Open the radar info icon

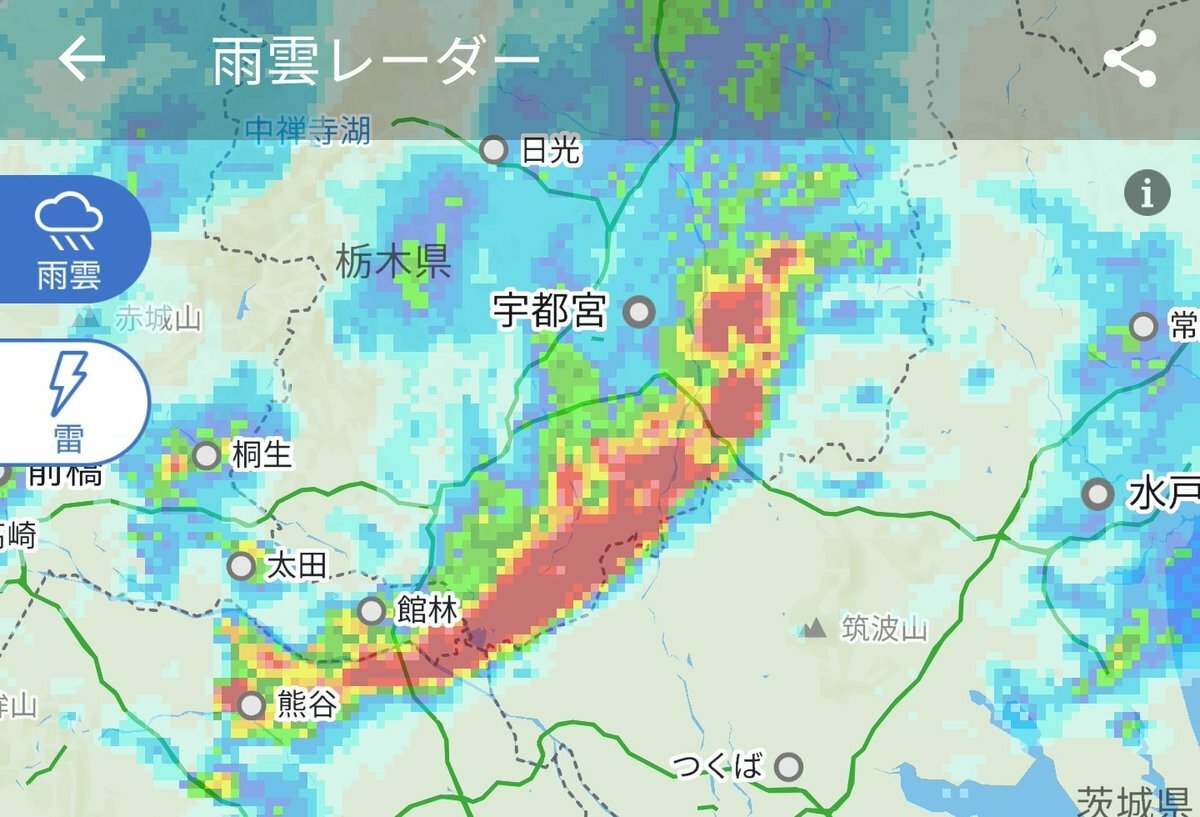[1146, 192]
